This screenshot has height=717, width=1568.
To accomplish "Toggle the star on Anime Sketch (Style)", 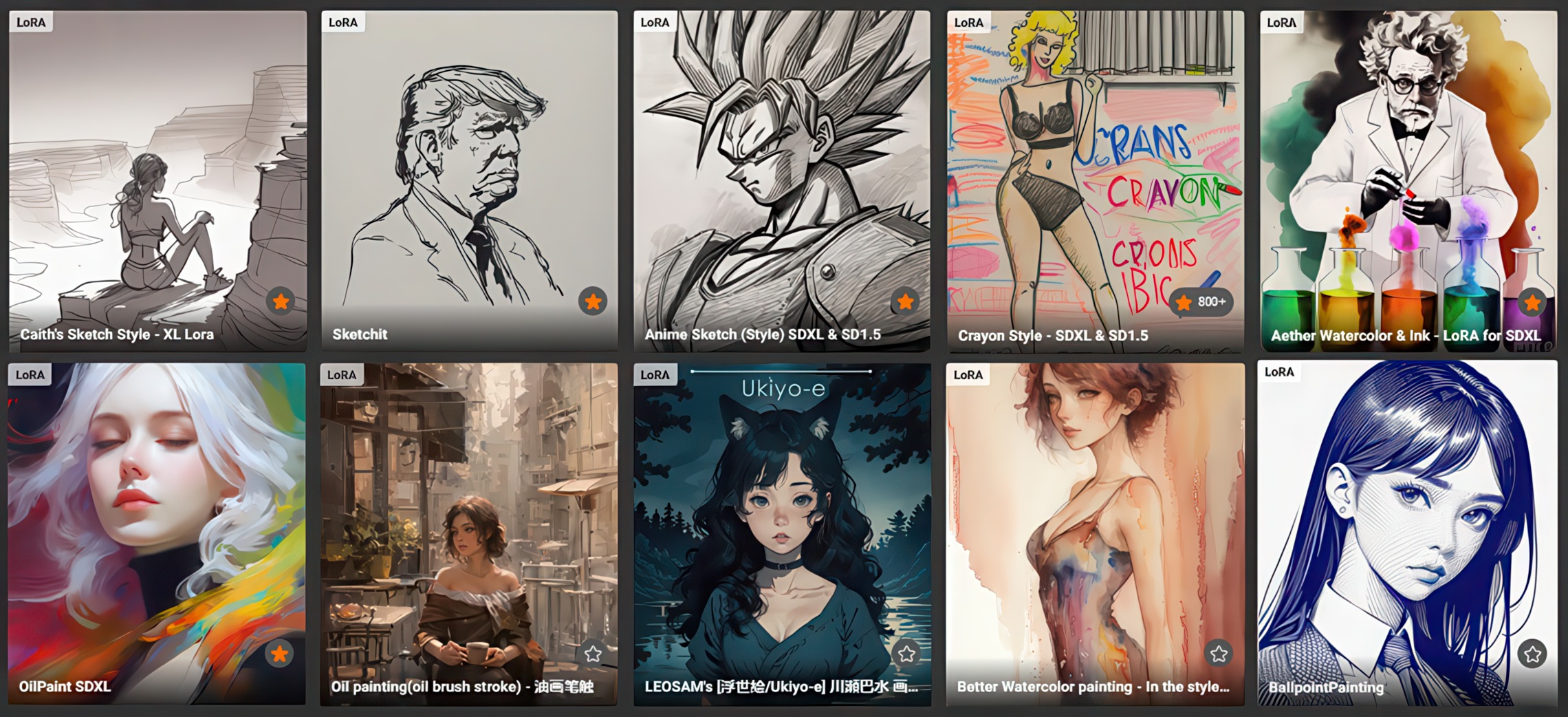I will (x=905, y=301).
